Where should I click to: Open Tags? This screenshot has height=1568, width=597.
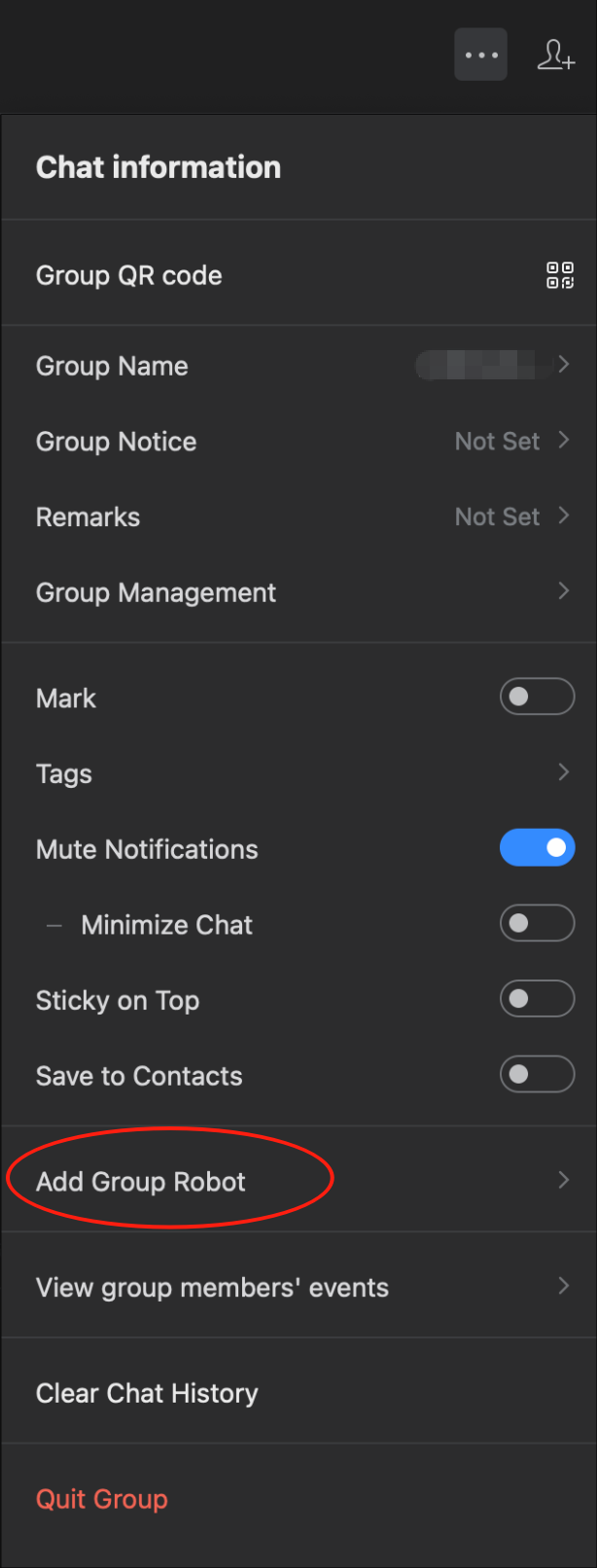(x=298, y=773)
